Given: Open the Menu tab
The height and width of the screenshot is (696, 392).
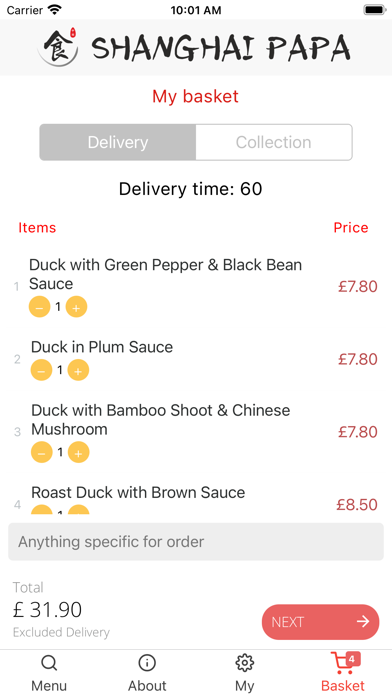Looking at the screenshot, I should point(49,673).
